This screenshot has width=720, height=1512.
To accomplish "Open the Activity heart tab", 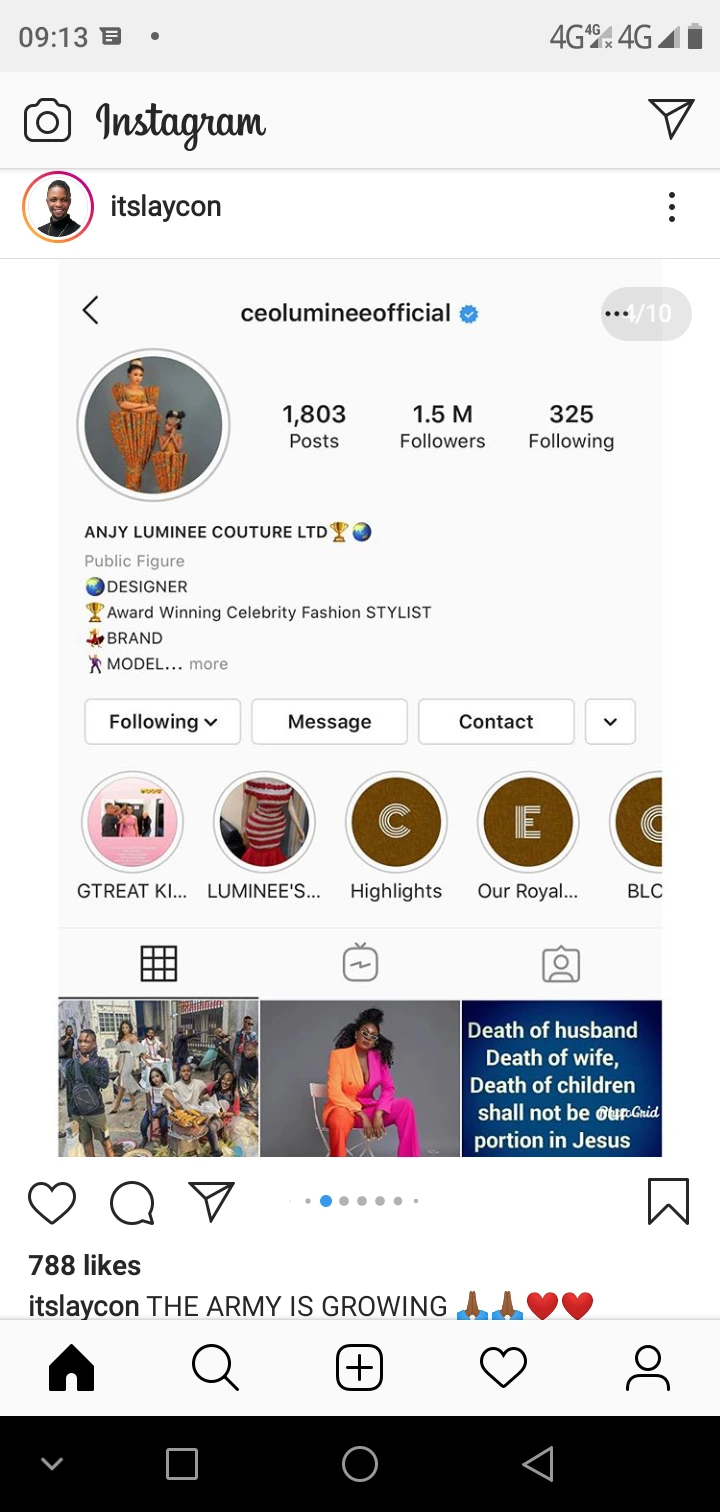I will pos(503,1367).
